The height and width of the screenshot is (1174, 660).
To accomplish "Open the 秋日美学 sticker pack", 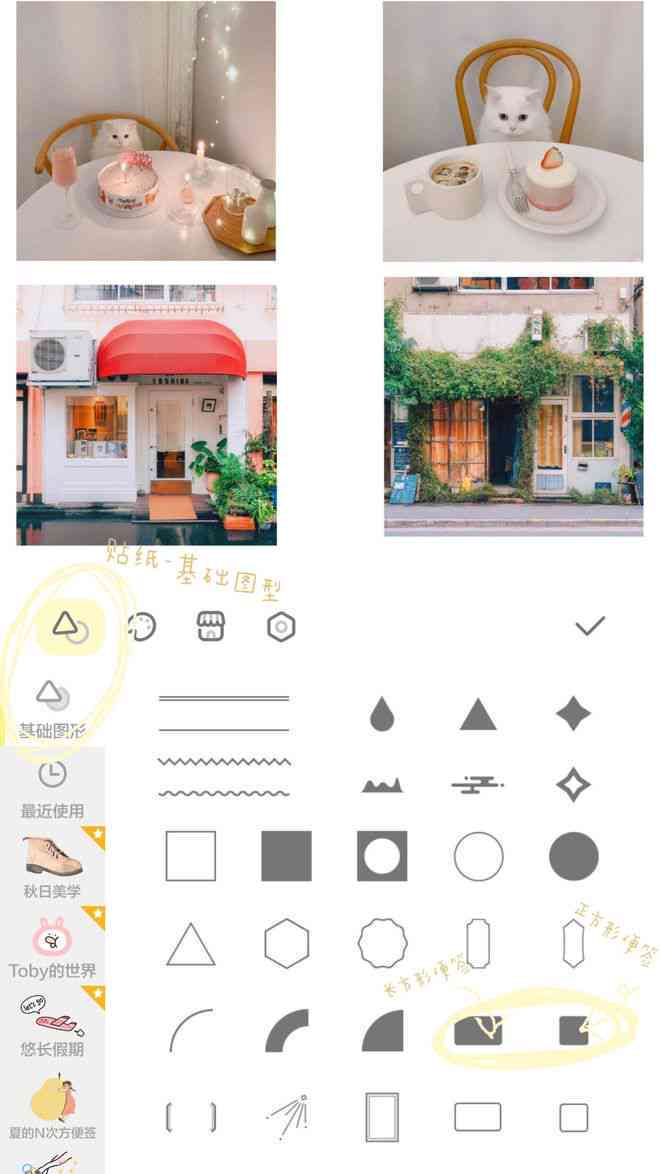I will click(x=52, y=866).
